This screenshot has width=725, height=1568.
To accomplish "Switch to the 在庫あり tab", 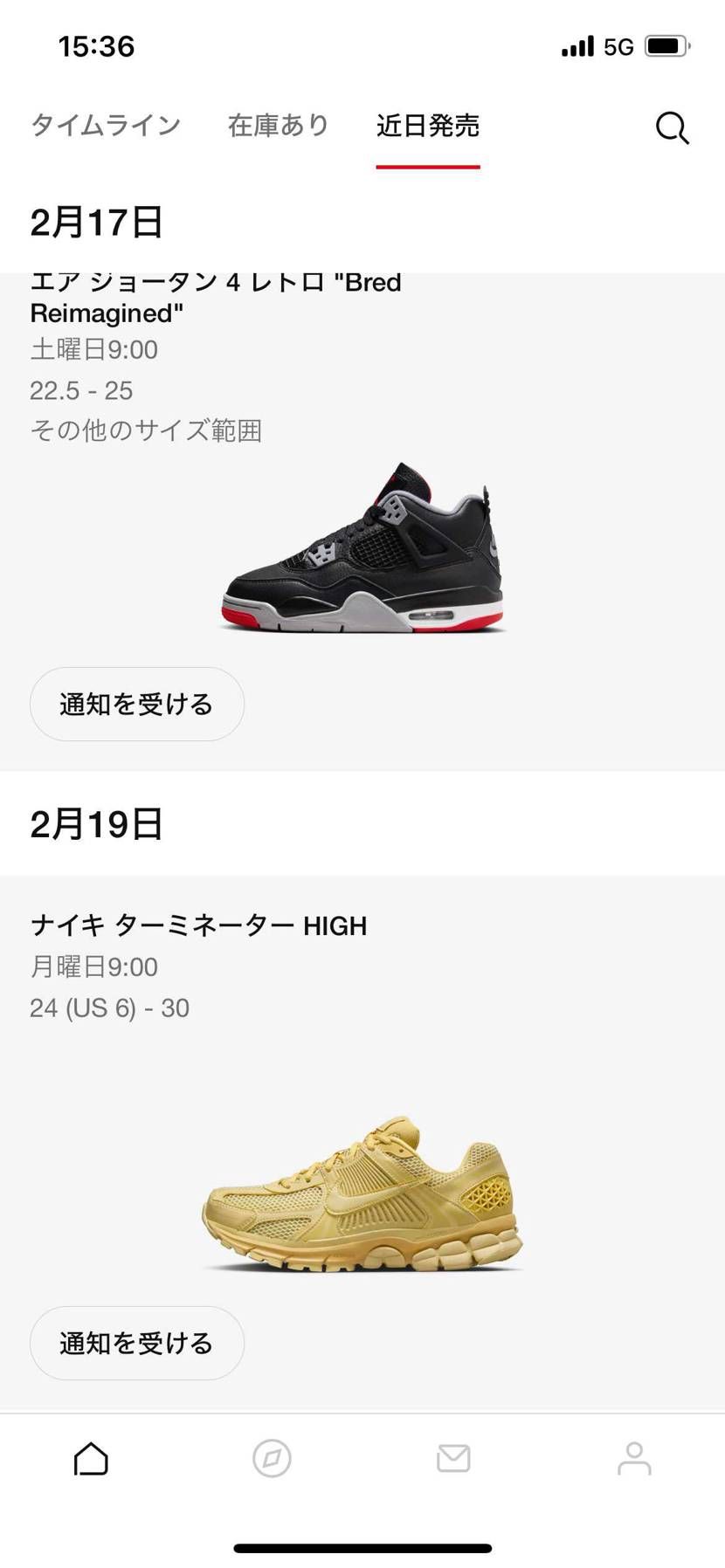I will (x=278, y=126).
